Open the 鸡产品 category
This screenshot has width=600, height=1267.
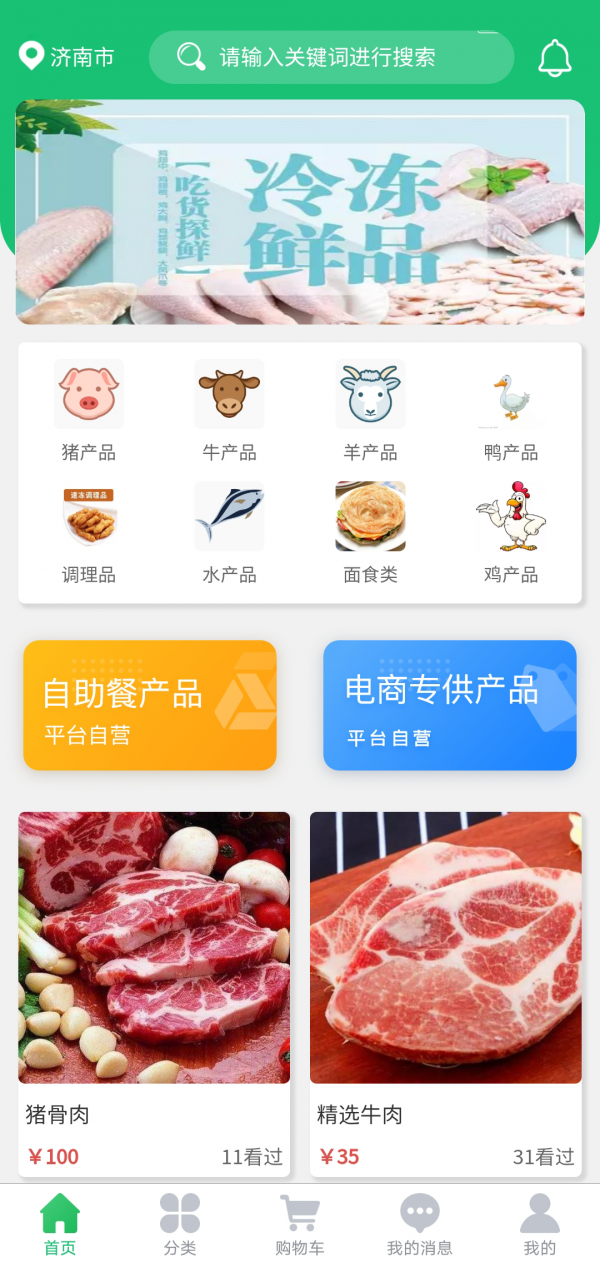click(x=511, y=532)
